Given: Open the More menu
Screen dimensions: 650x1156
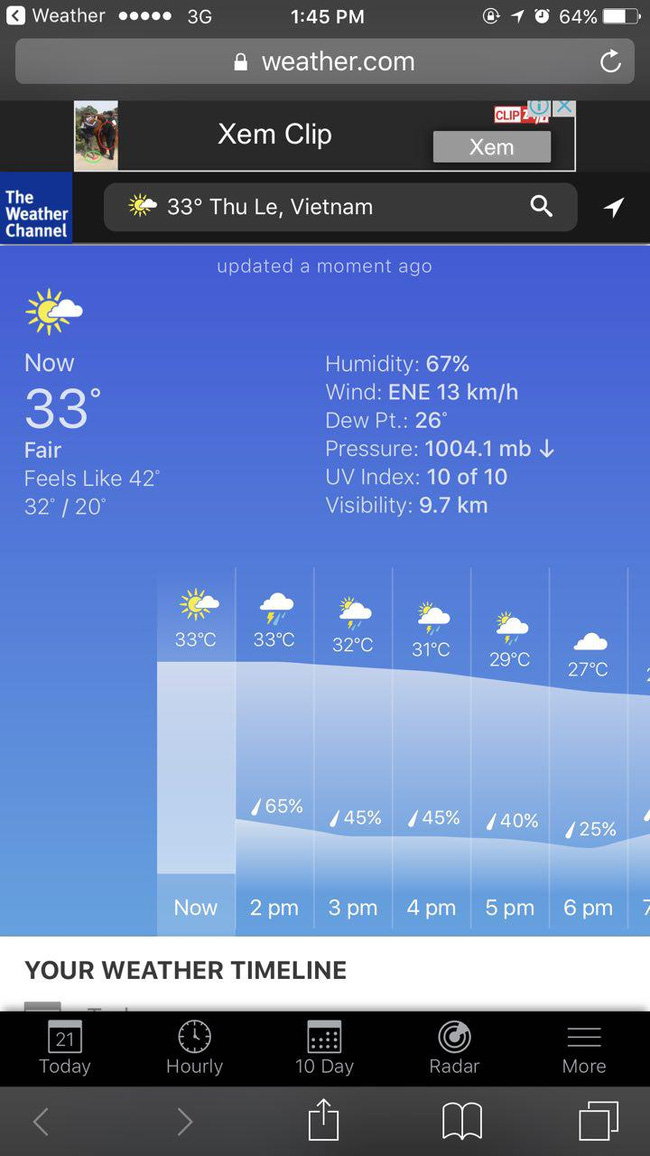Looking at the screenshot, I should (x=584, y=1048).
